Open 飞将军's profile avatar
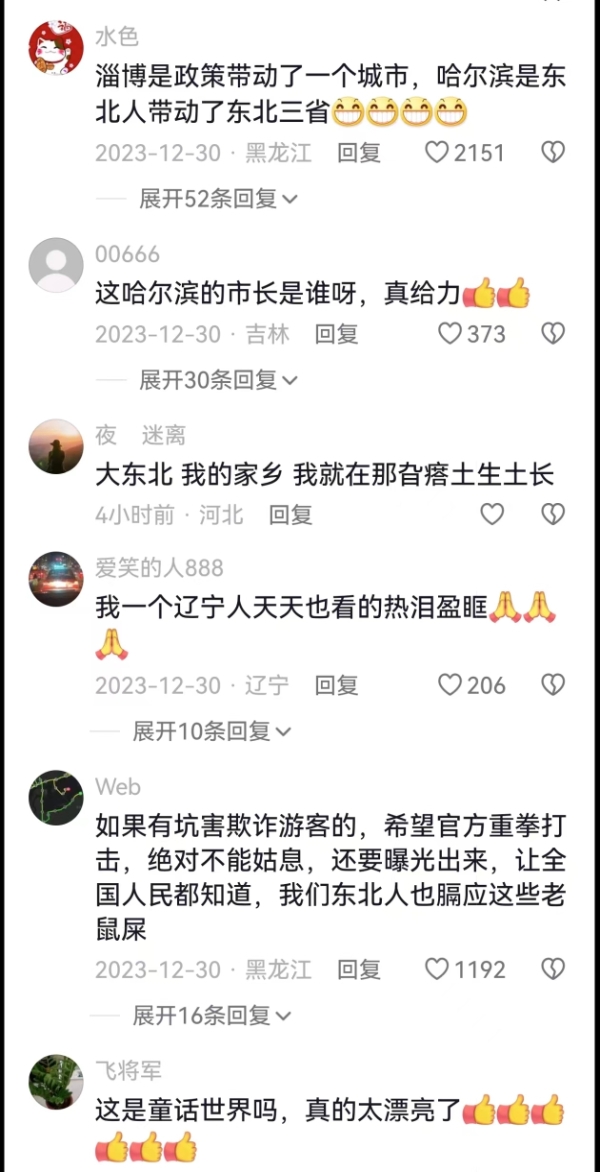 56,1082
